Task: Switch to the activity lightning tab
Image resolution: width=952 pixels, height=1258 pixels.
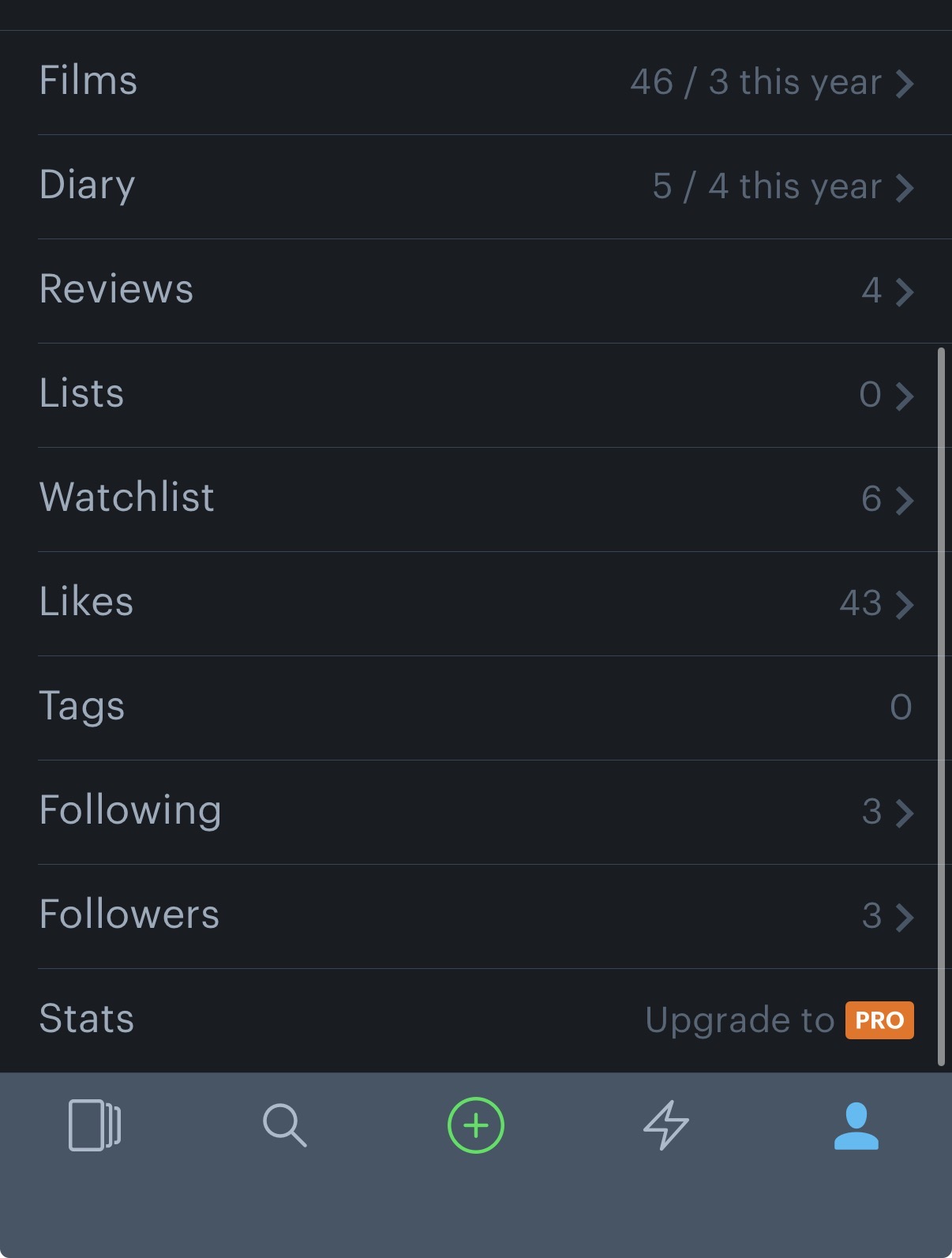Action: coord(666,1125)
